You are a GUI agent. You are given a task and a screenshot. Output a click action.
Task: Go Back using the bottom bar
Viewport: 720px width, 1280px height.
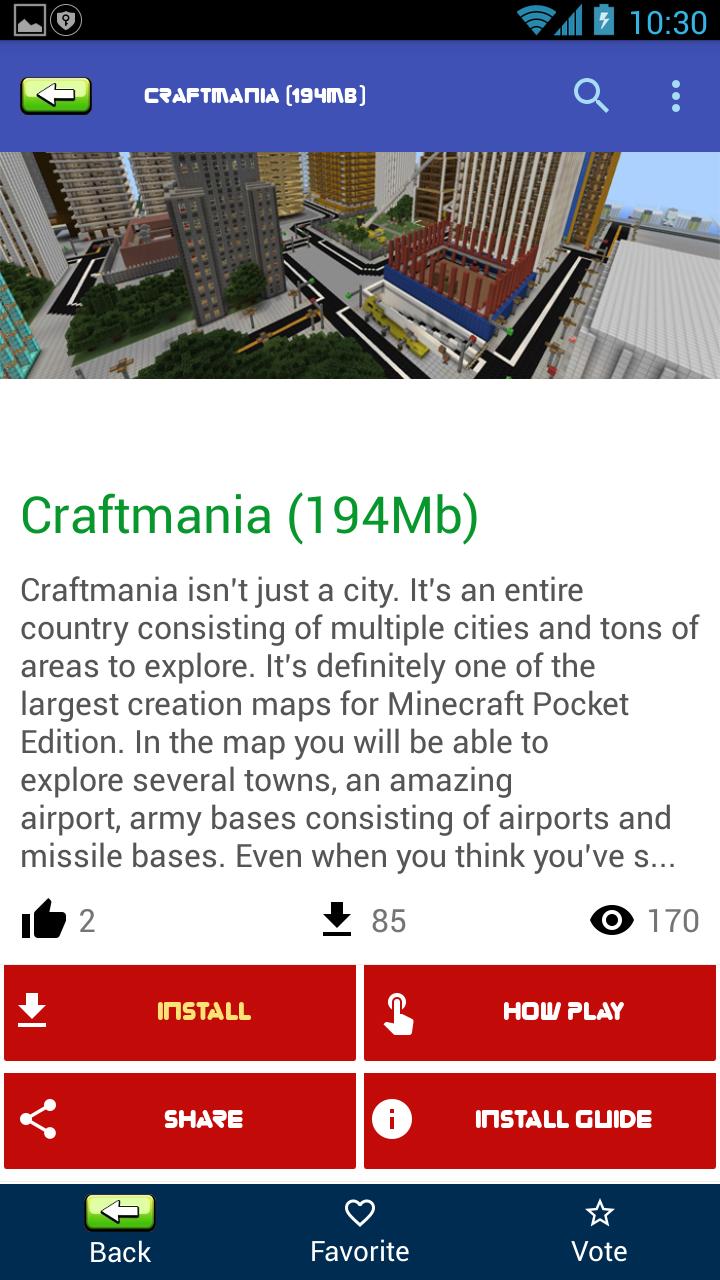tap(120, 1232)
